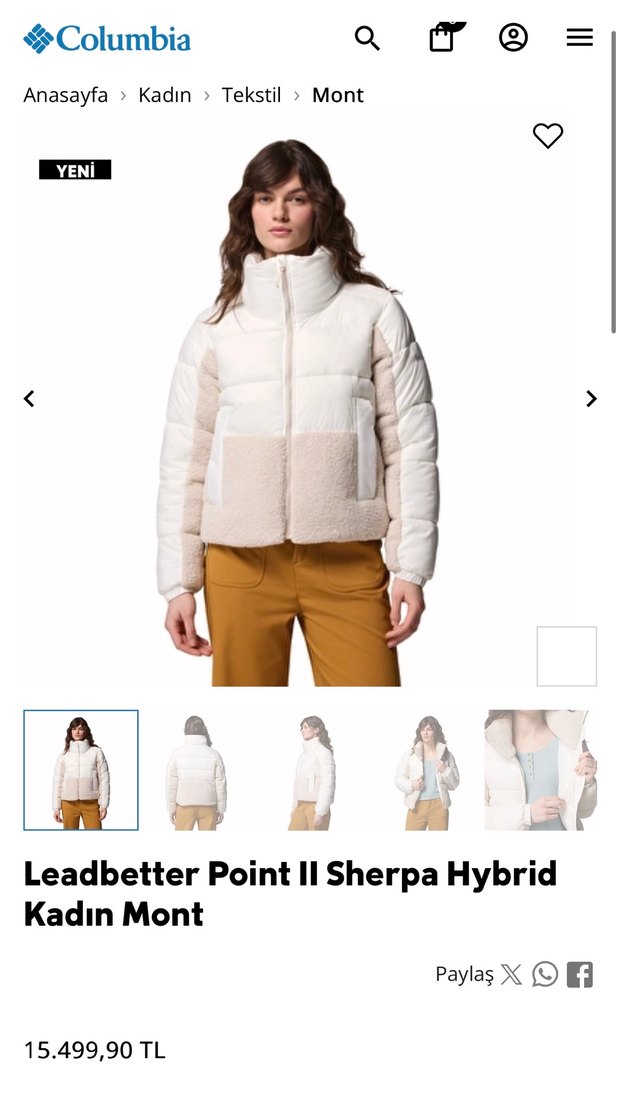Select the back view thumbnail
The height and width of the screenshot is (1107, 620).
(x=196, y=770)
